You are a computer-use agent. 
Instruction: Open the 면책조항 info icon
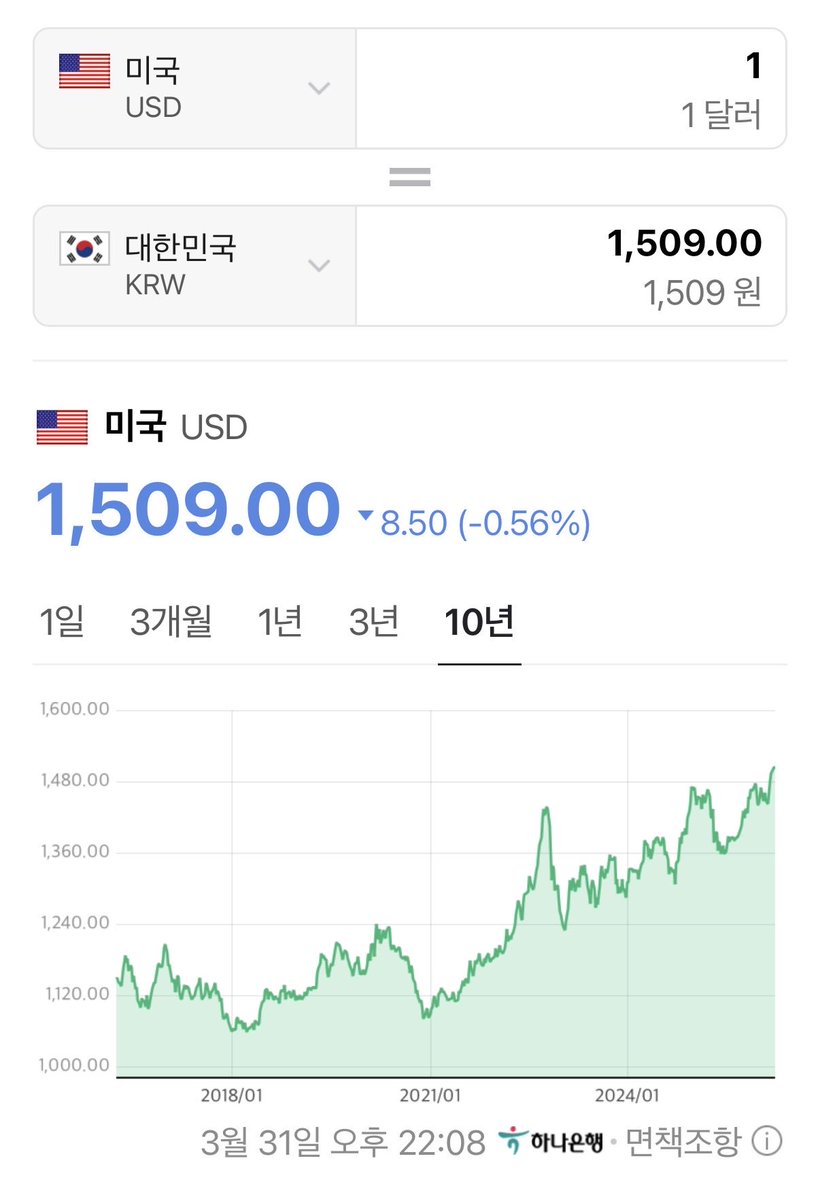coord(766,1141)
